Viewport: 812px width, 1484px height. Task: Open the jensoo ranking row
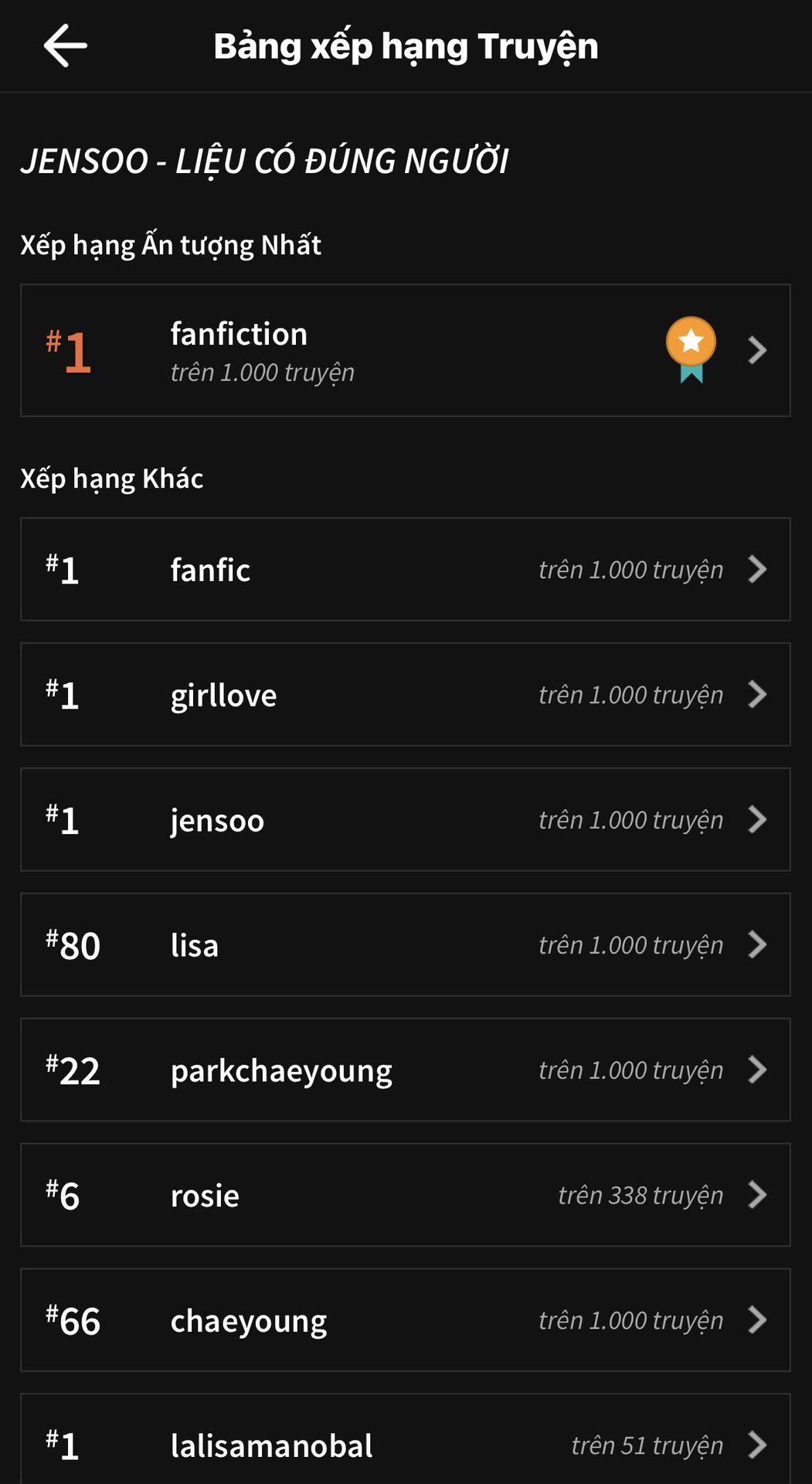pyautogui.click(x=406, y=820)
